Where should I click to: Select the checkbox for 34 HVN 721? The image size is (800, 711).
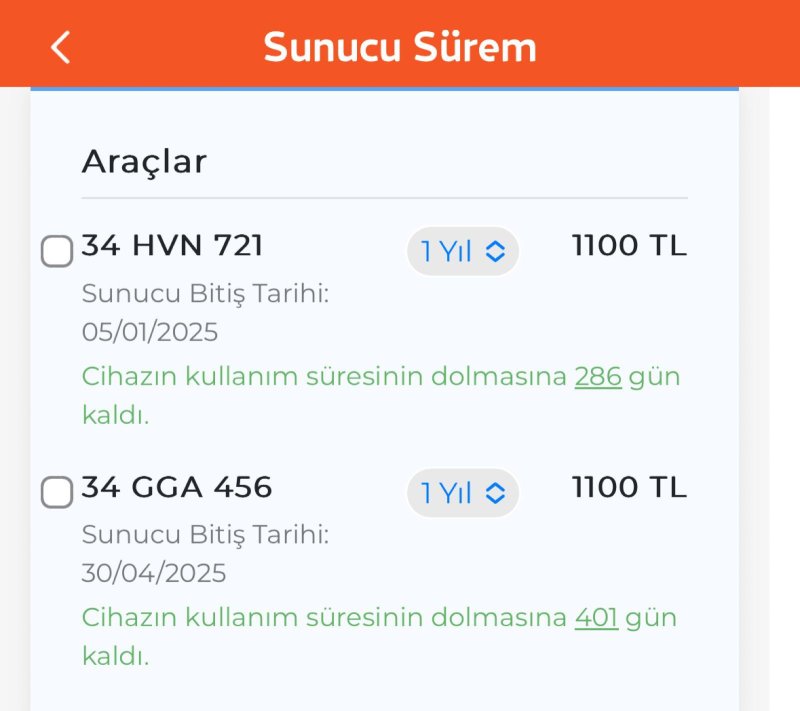coord(57,251)
